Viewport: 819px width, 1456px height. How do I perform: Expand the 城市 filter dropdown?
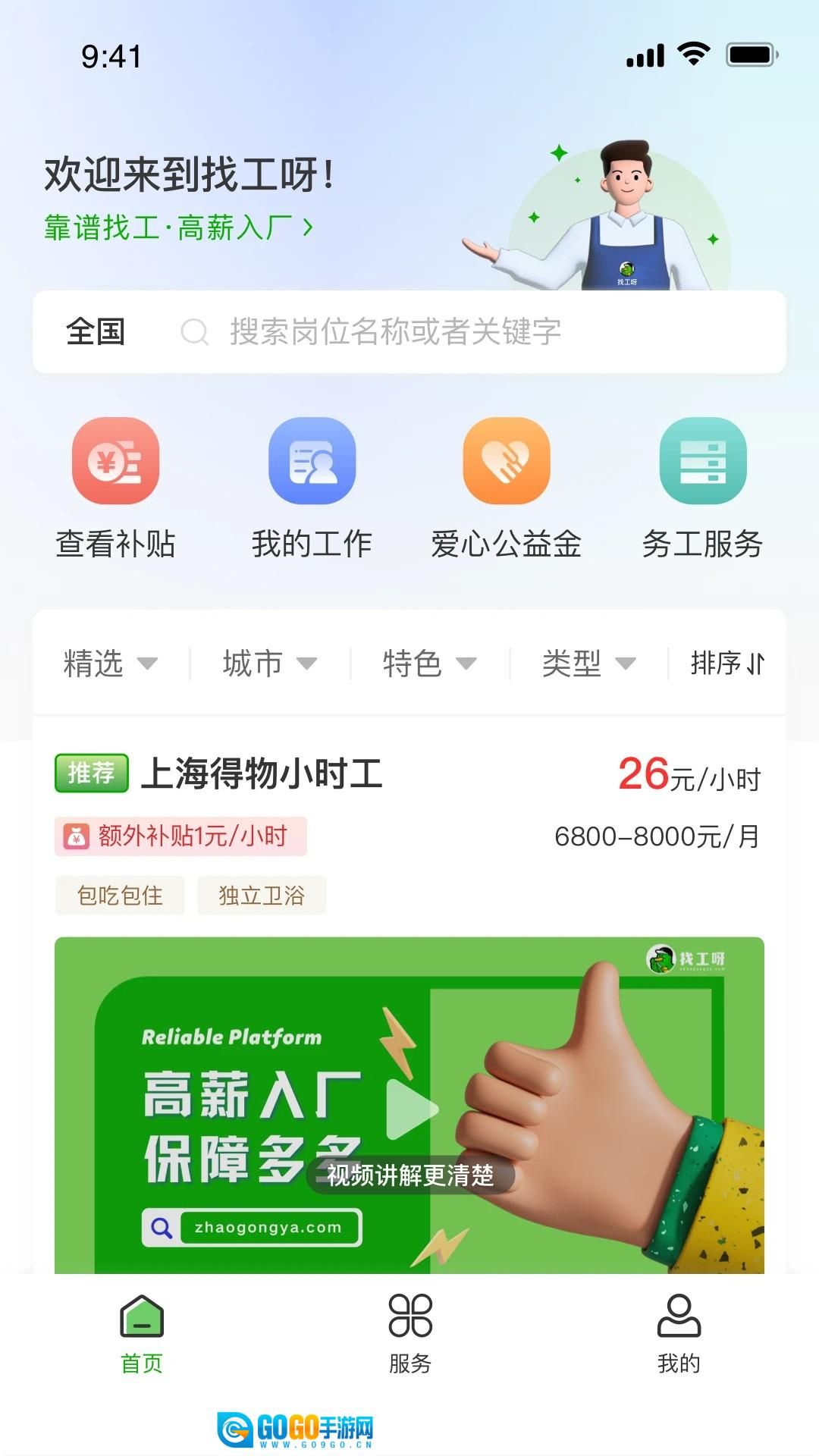[x=269, y=664]
